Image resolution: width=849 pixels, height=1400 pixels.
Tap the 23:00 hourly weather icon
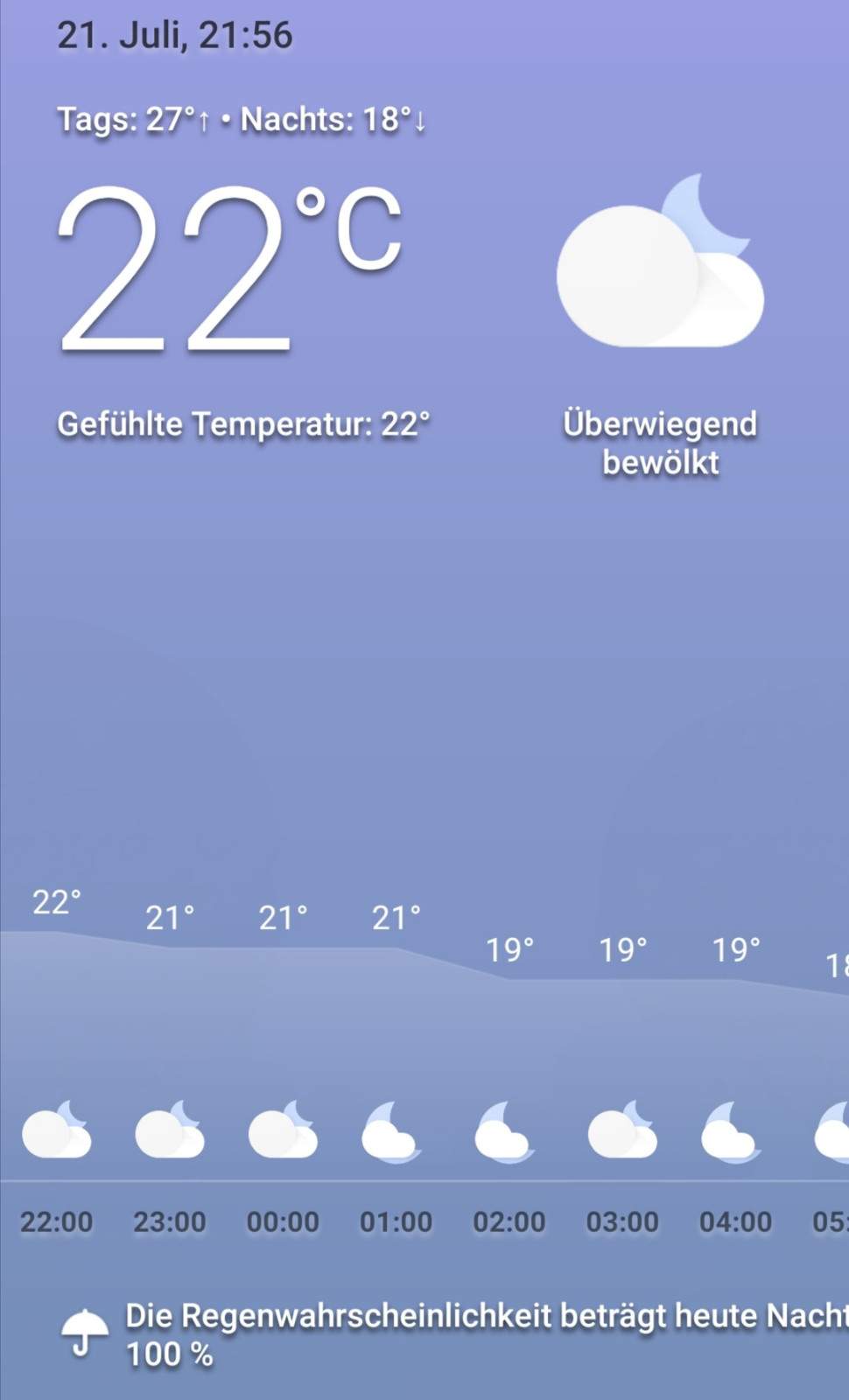tap(171, 1133)
